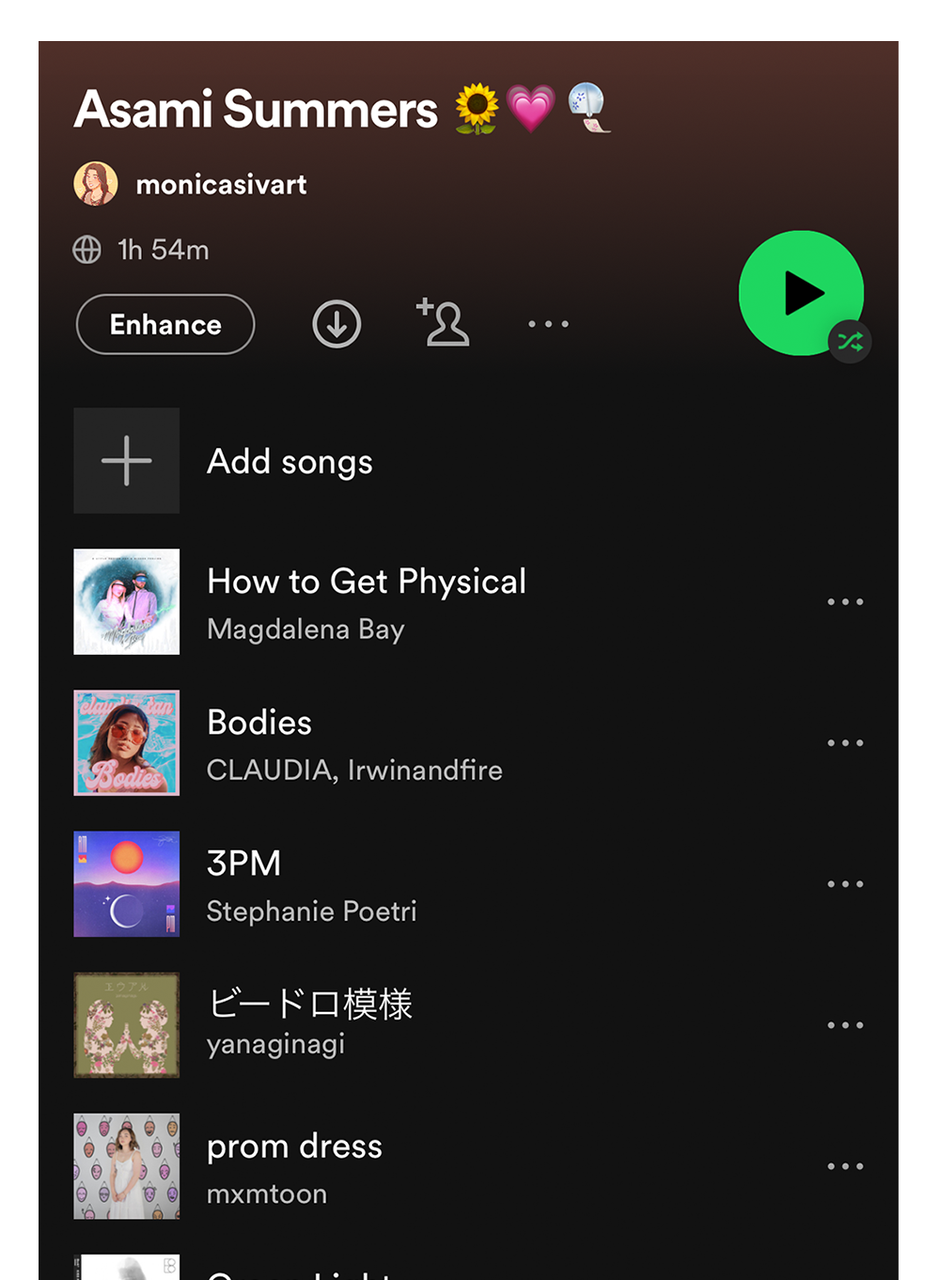Download the playlist
Screen dimensions: 940x1280
[336, 325]
